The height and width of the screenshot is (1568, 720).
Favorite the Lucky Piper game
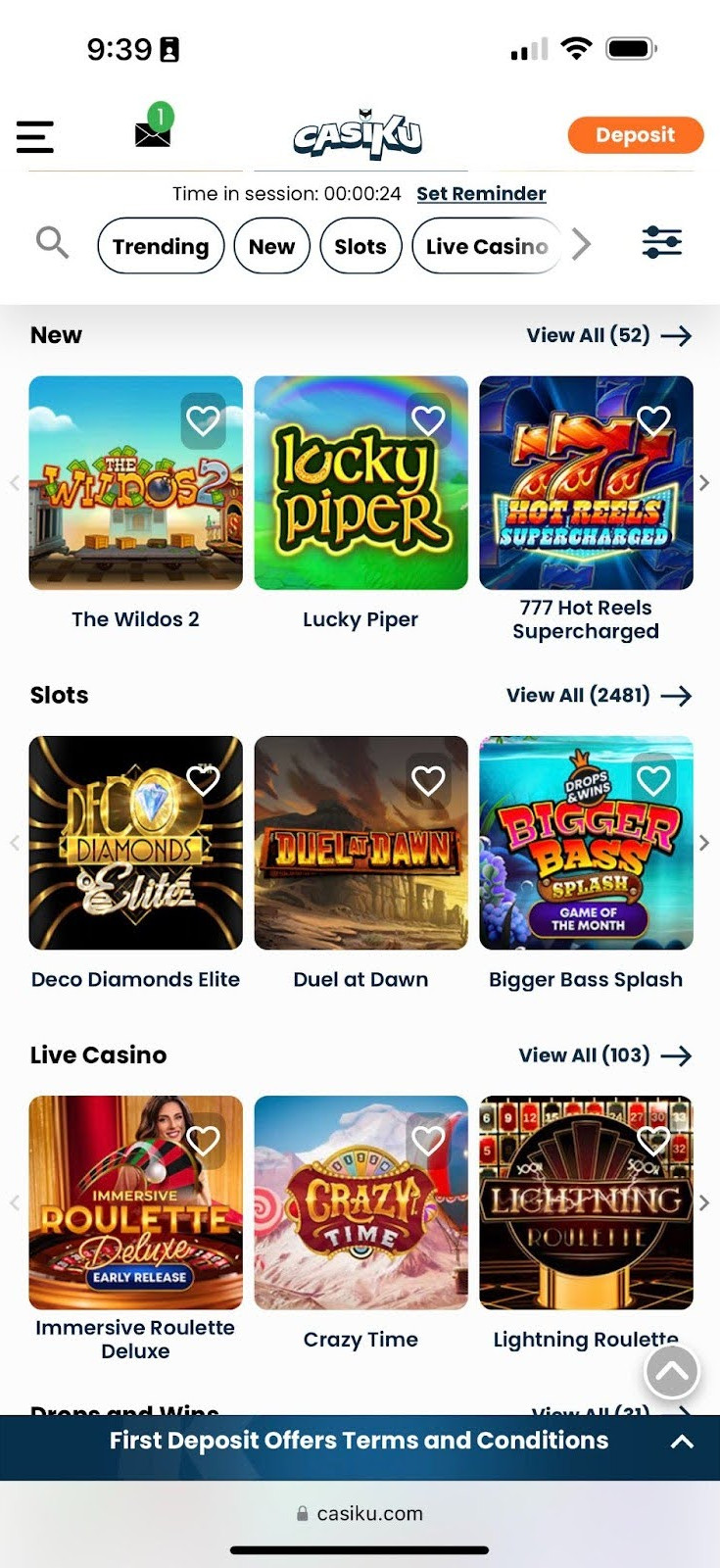click(x=428, y=420)
